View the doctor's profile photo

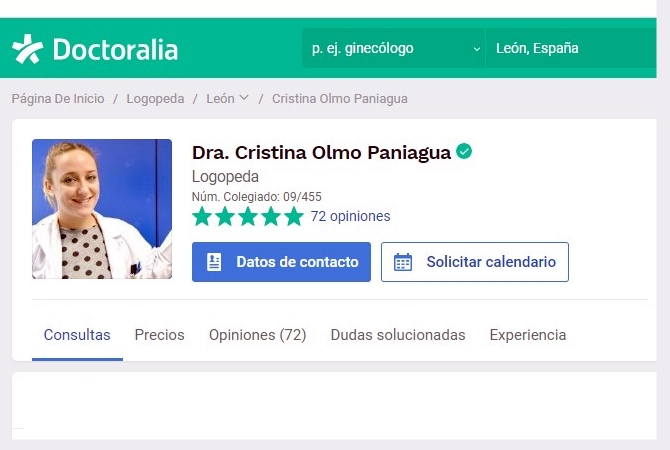pyautogui.click(x=102, y=208)
